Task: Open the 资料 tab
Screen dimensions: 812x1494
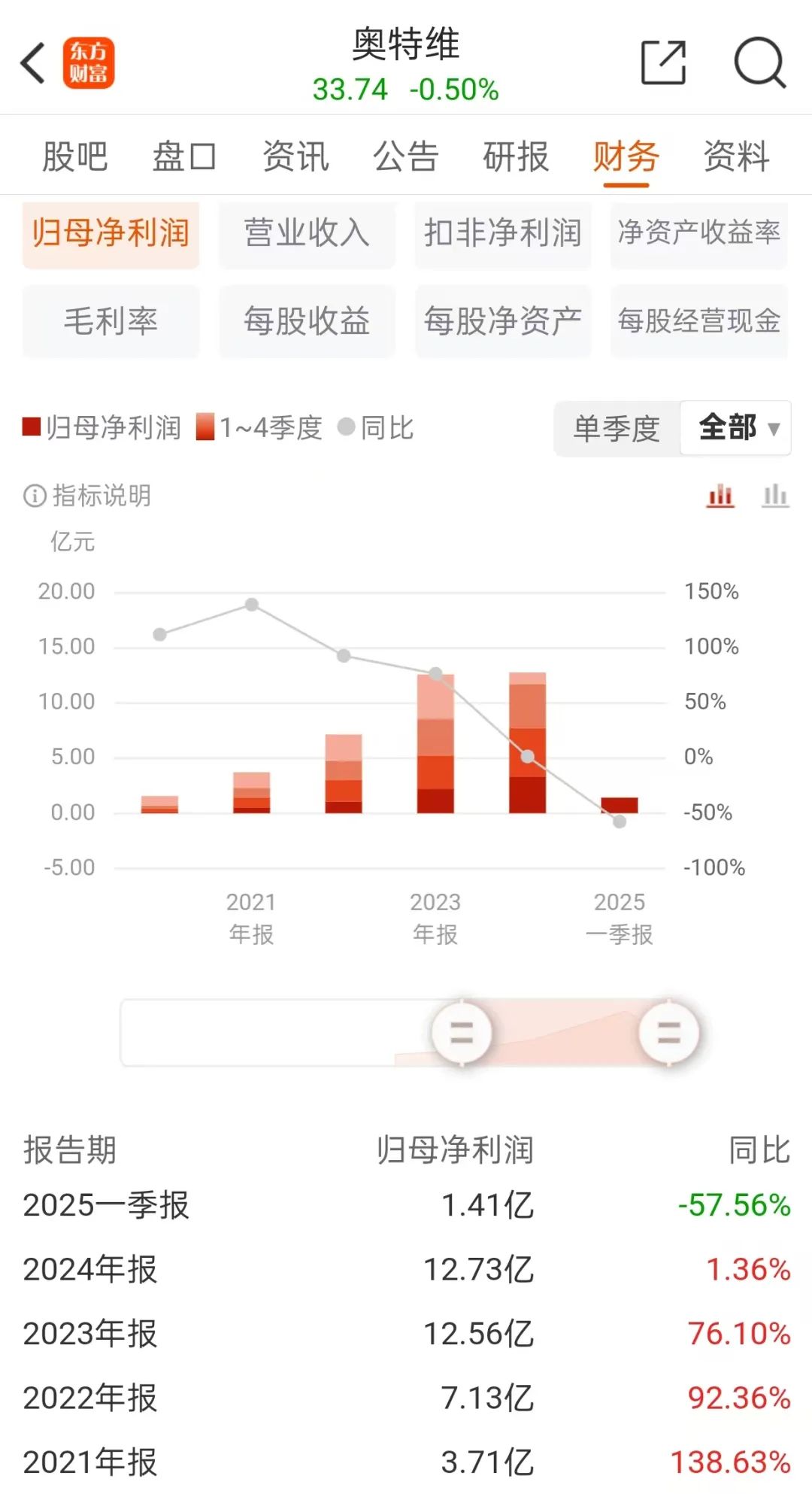Action: (x=736, y=157)
